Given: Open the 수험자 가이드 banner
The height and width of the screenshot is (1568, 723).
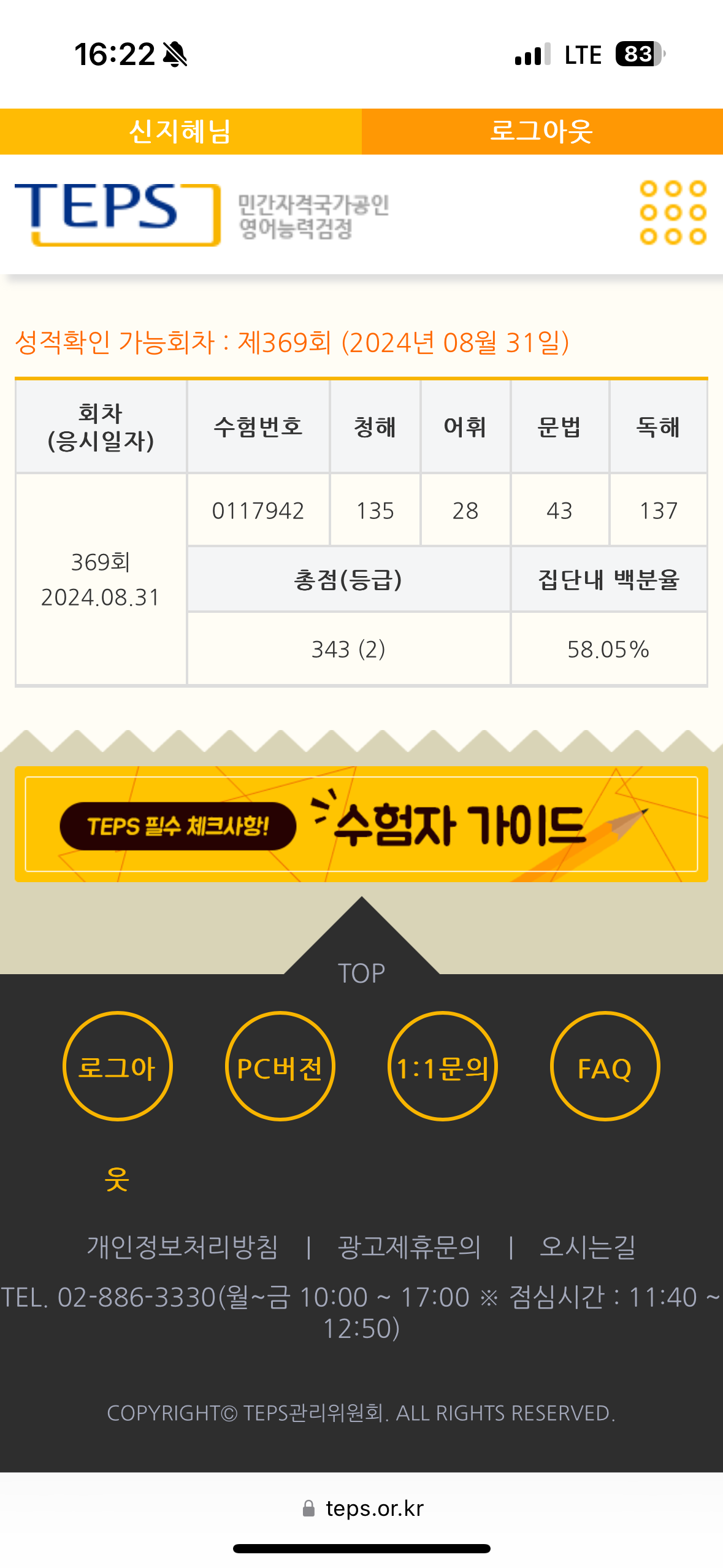Looking at the screenshot, I should [x=361, y=824].
